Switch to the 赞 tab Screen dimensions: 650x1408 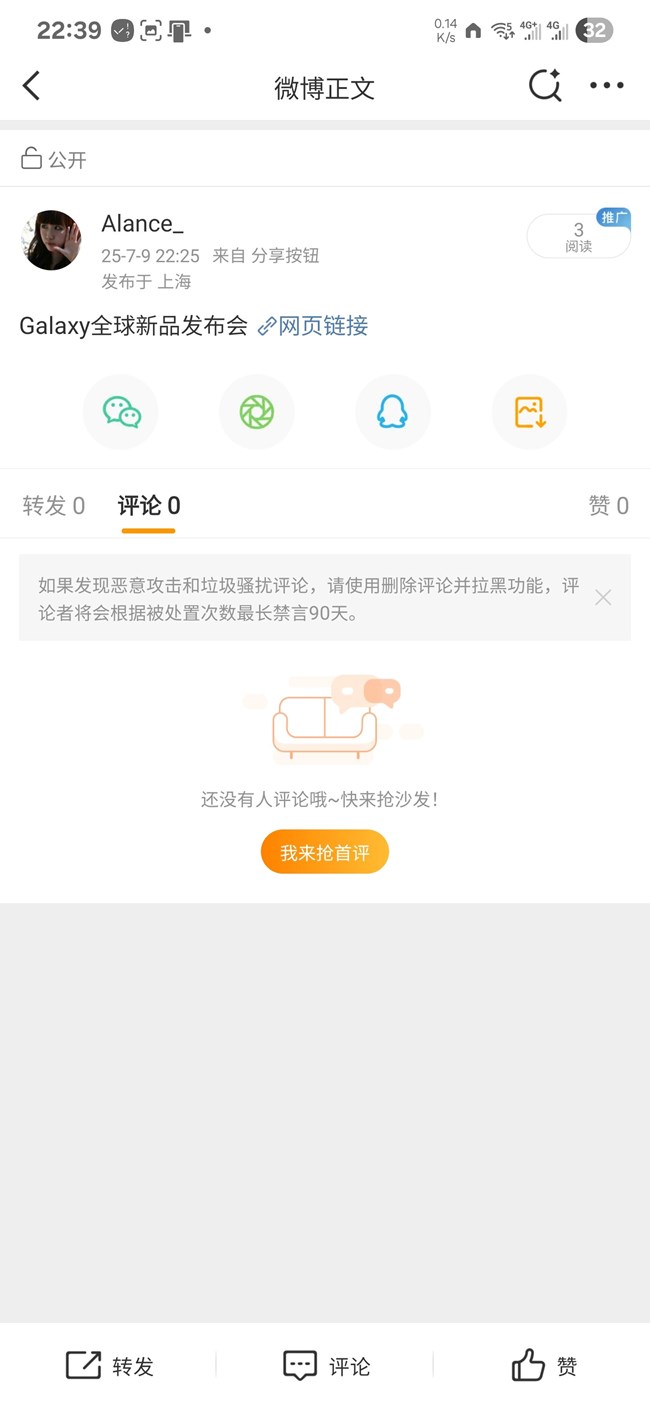608,506
